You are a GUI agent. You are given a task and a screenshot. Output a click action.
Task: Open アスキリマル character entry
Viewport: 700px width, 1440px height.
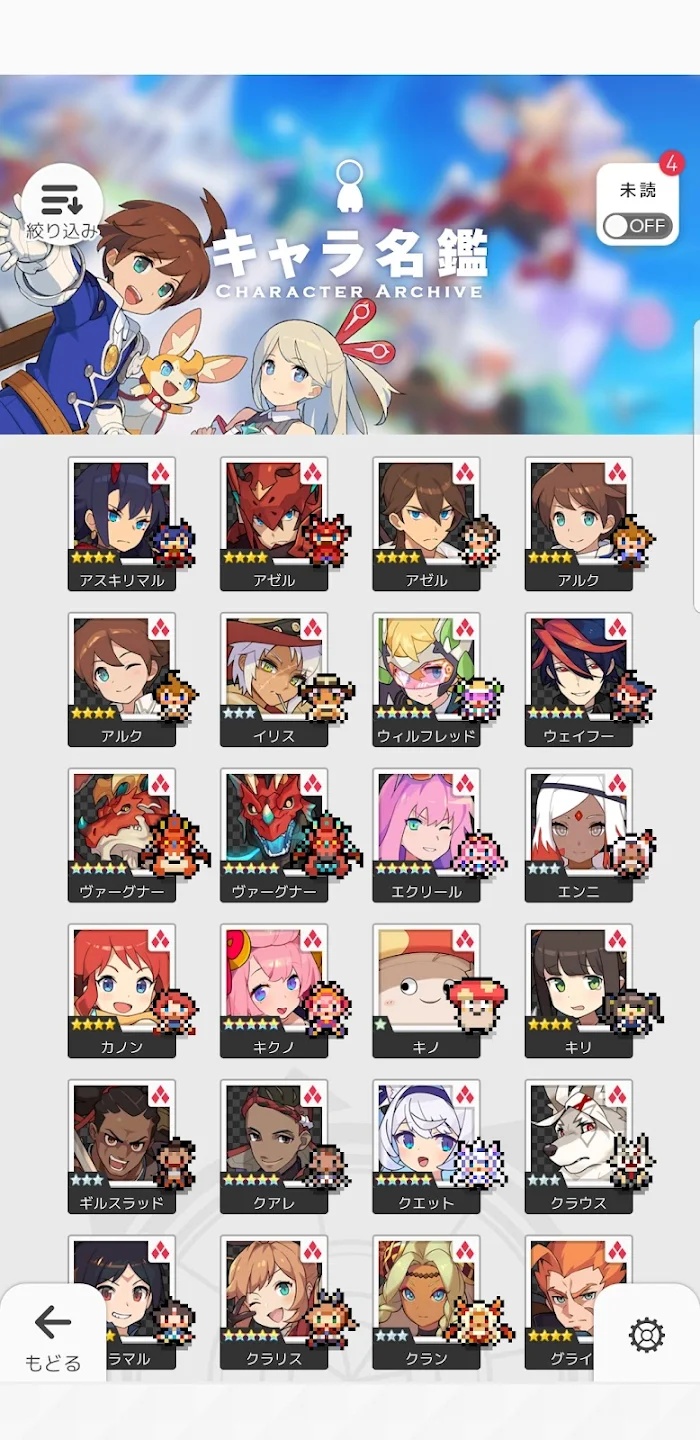tap(122, 524)
